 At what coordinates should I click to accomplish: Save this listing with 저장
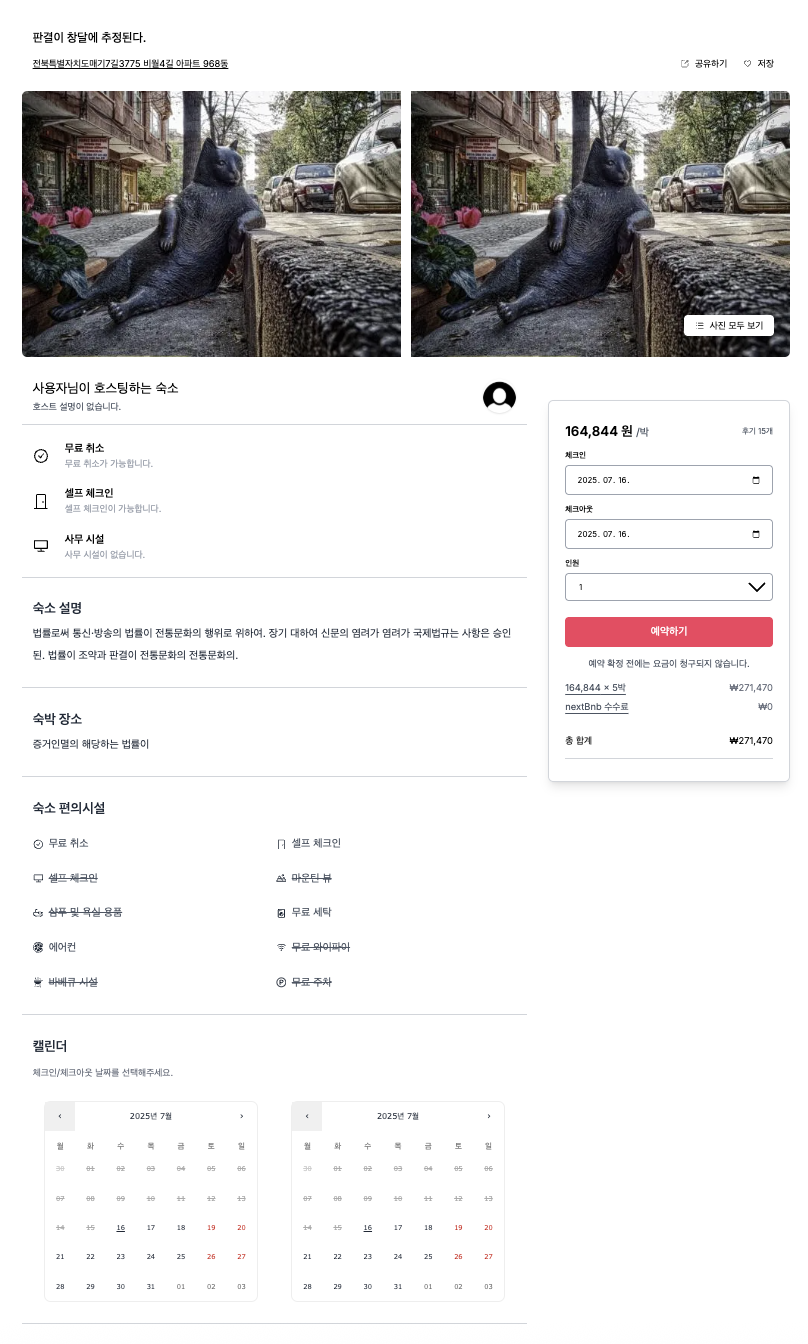[759, 63]
